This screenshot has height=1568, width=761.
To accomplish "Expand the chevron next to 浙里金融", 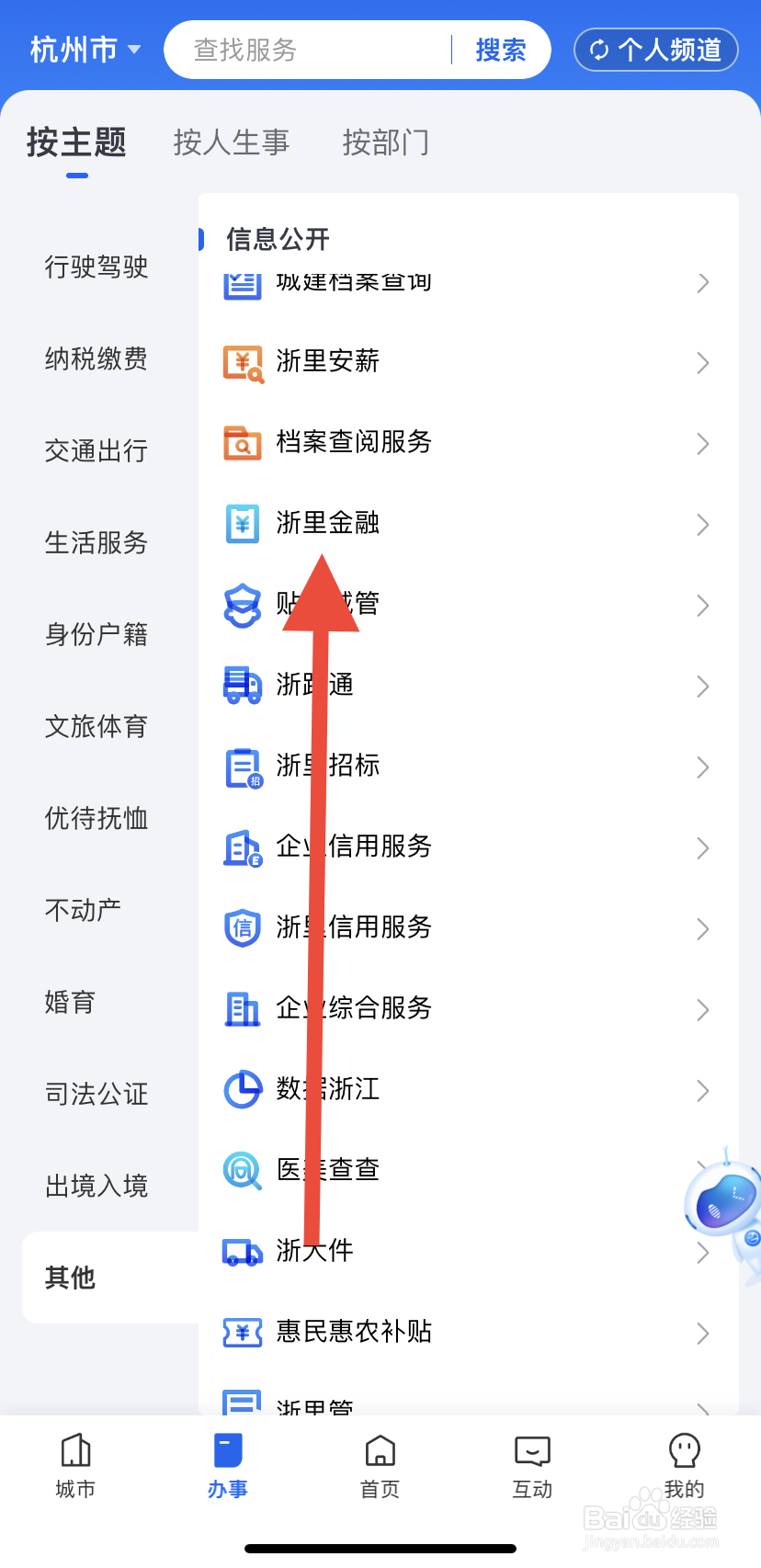I will click(703, 524).
